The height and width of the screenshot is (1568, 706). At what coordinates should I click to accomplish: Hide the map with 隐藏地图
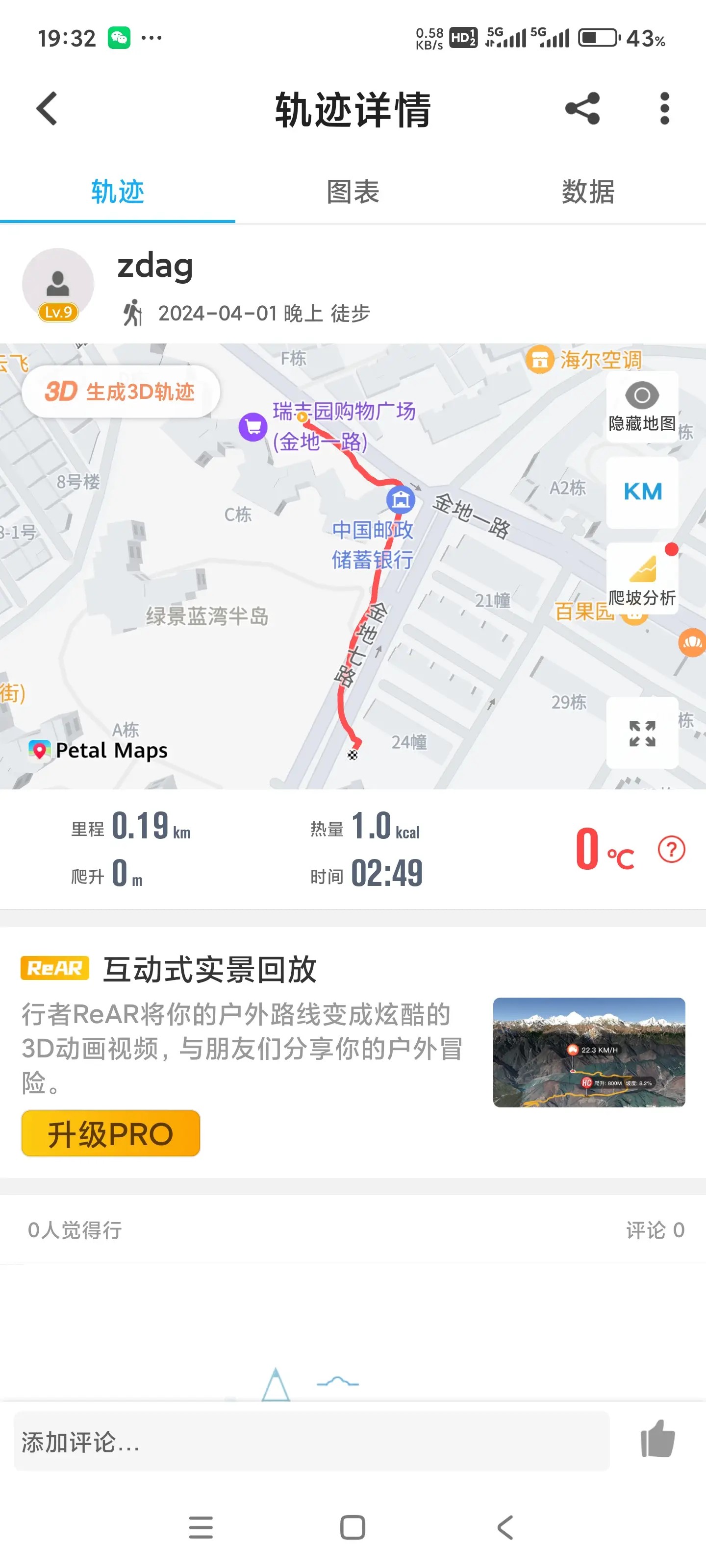click(x=642, y=407)
